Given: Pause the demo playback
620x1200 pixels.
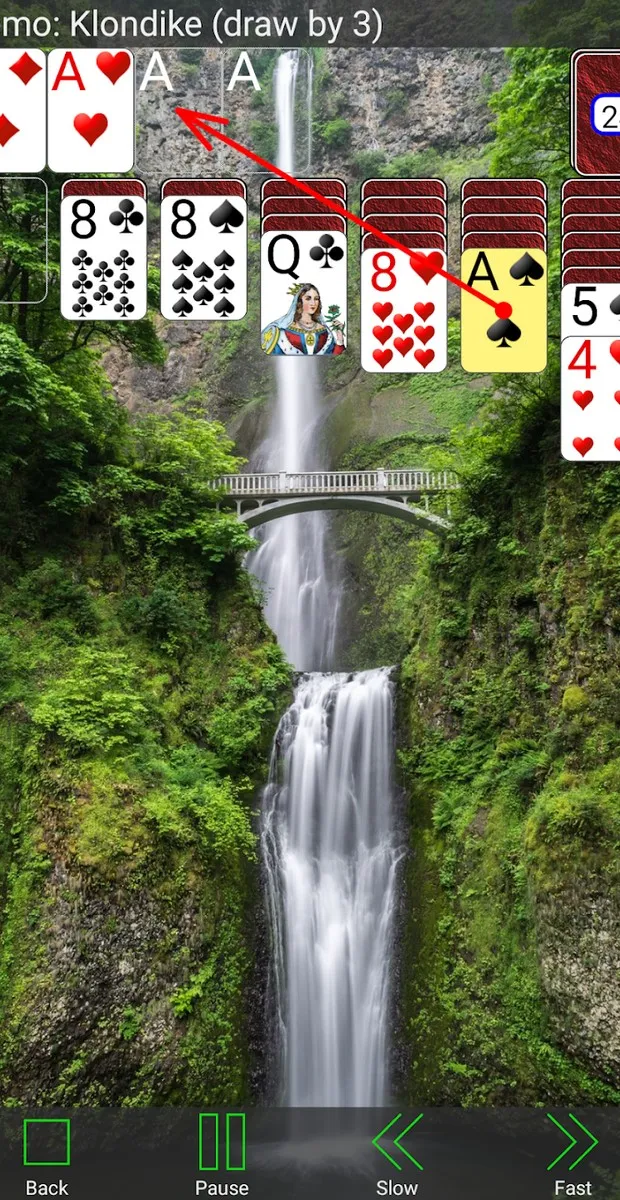Looking at the screenshot, I should pos(221,1155).
